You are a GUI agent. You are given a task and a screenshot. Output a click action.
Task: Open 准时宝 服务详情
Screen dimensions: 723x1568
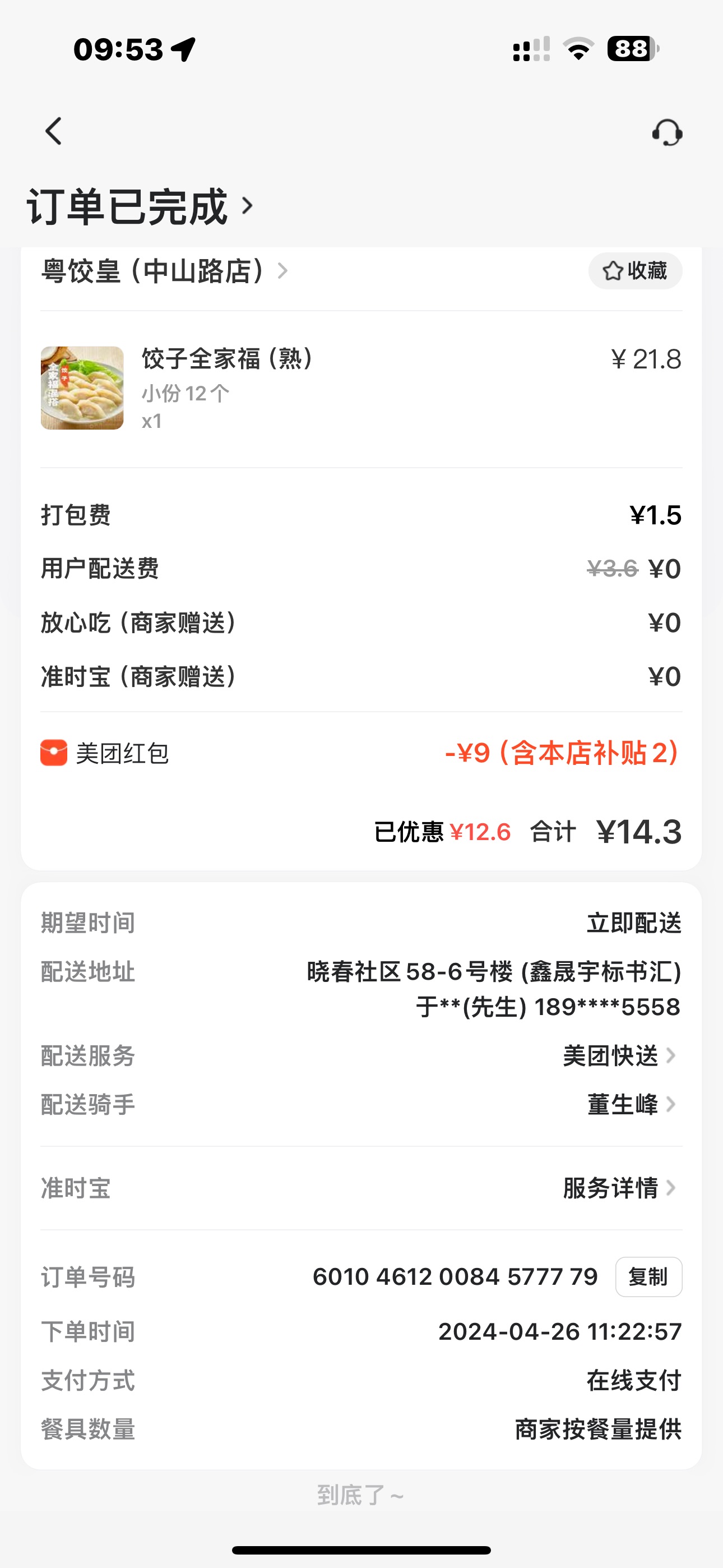(619, 1188)
